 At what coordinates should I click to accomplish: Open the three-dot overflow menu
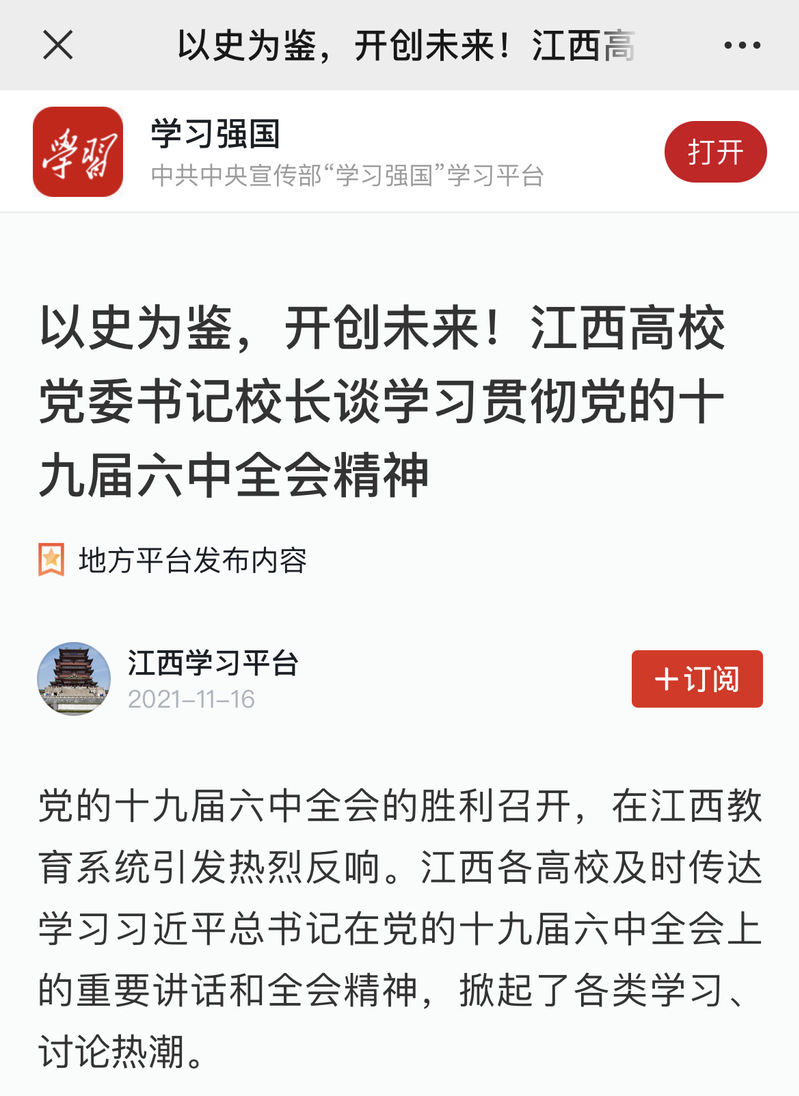pyautogui.click(x=742, y=46)
